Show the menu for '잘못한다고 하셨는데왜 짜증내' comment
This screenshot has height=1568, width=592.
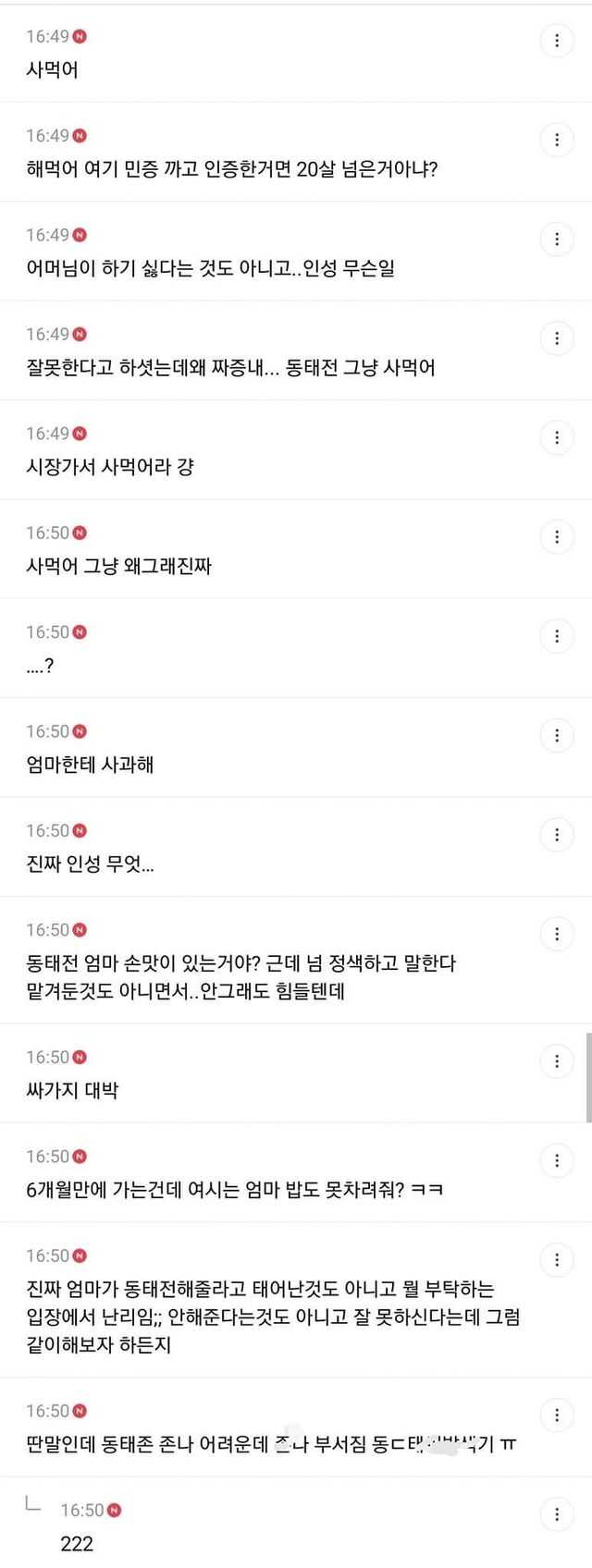pos(557,338)
